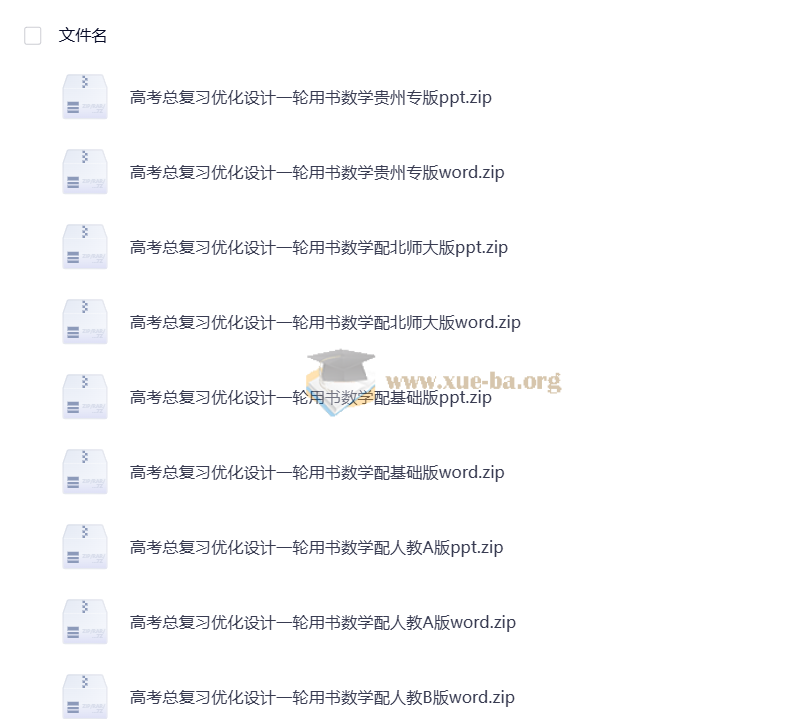This screenshot has width=790, height=719.
Task: Open 数学贵州专版ppt.zip file
Action: [310, 98]
